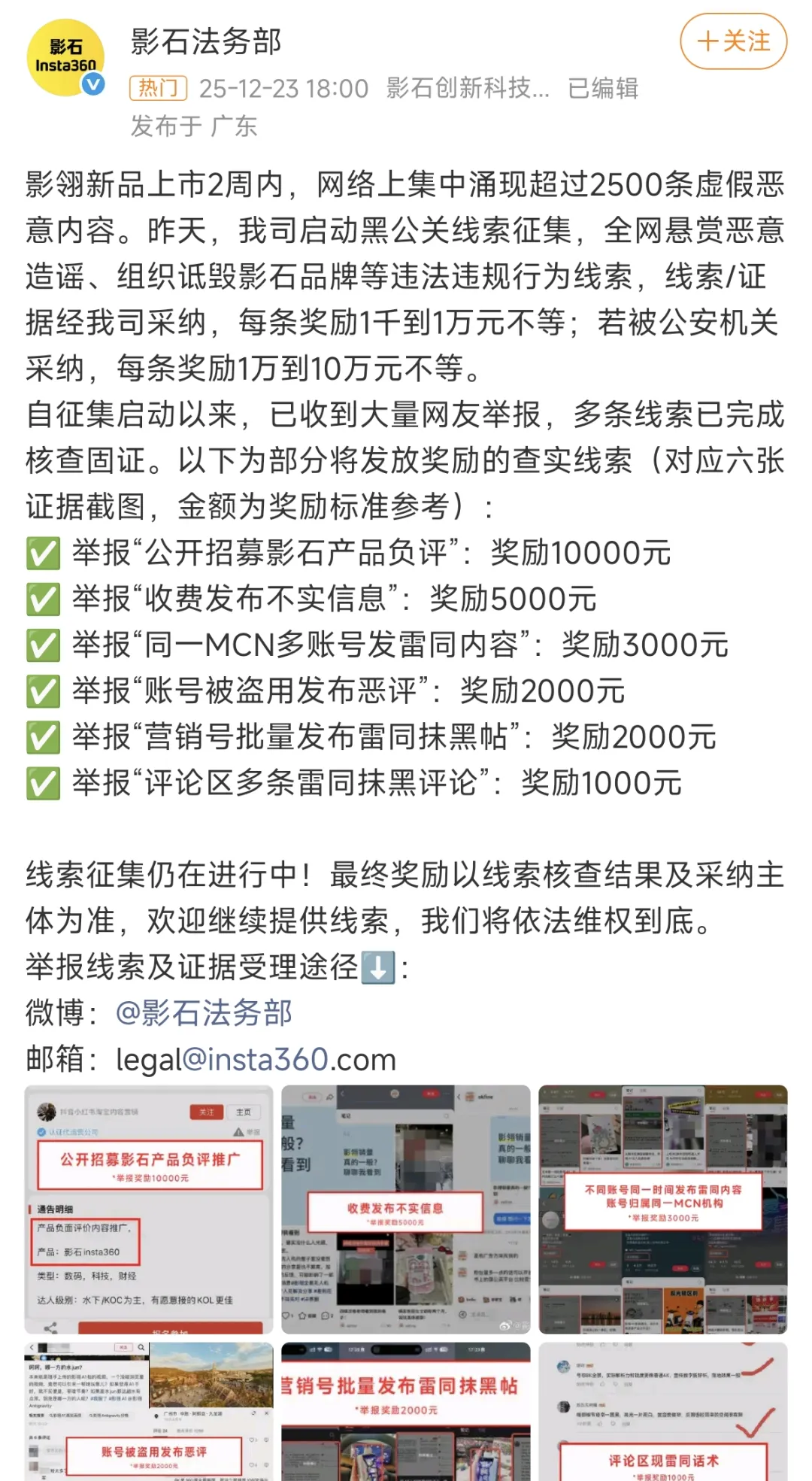
Task: Open the @影石法务部 mention link
Action: [x=204, y=1012]
